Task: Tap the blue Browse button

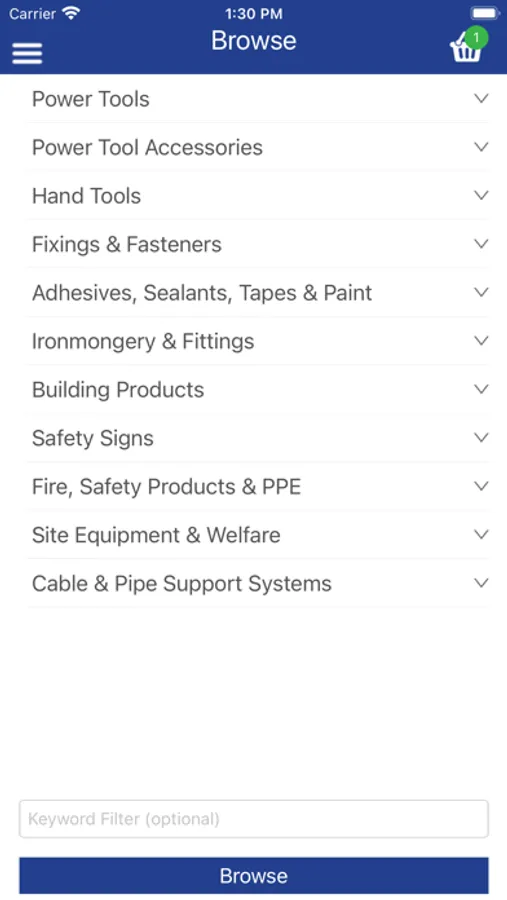Action: click(x=254, y=876)
